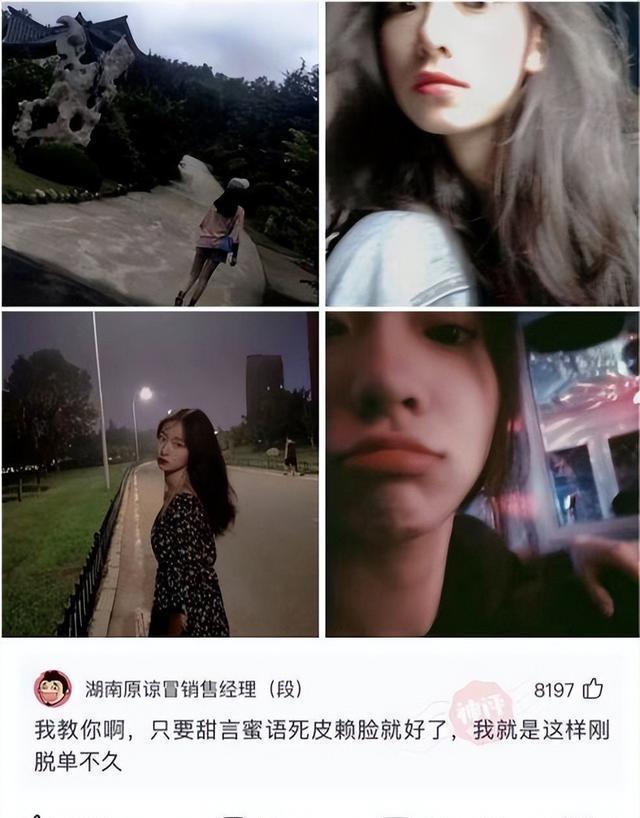Open the close-up selfie in black top
Image resolution: width=640 pixels, height=818 pixels.
482,474
